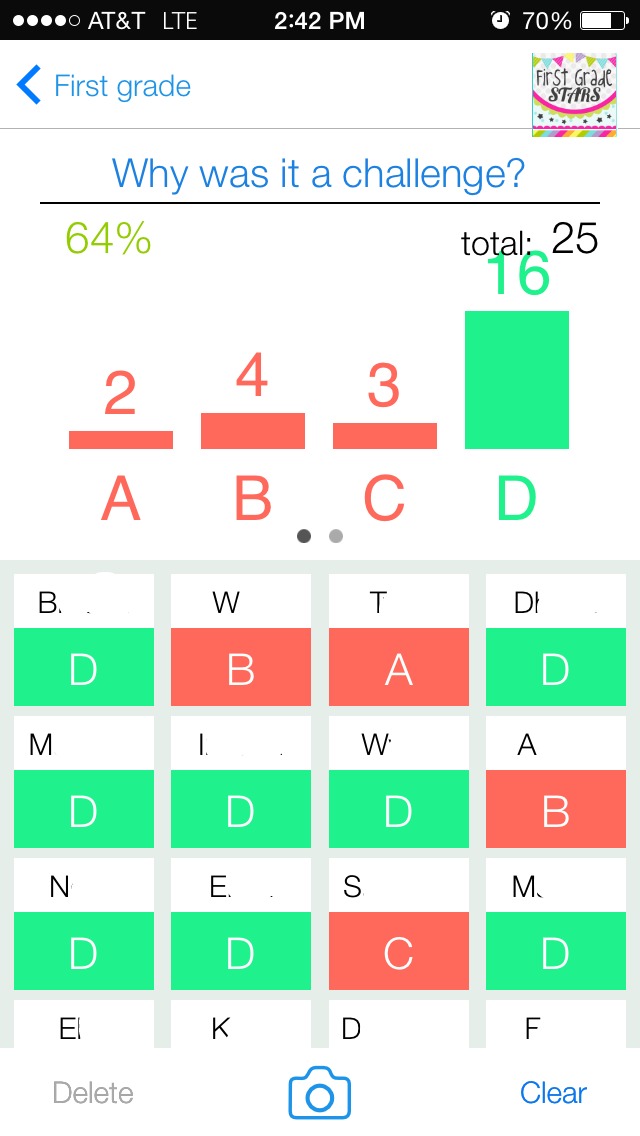The height and width of the screenshot is (1136, 640).
Task: Go back to First grade
Action: 104,87
